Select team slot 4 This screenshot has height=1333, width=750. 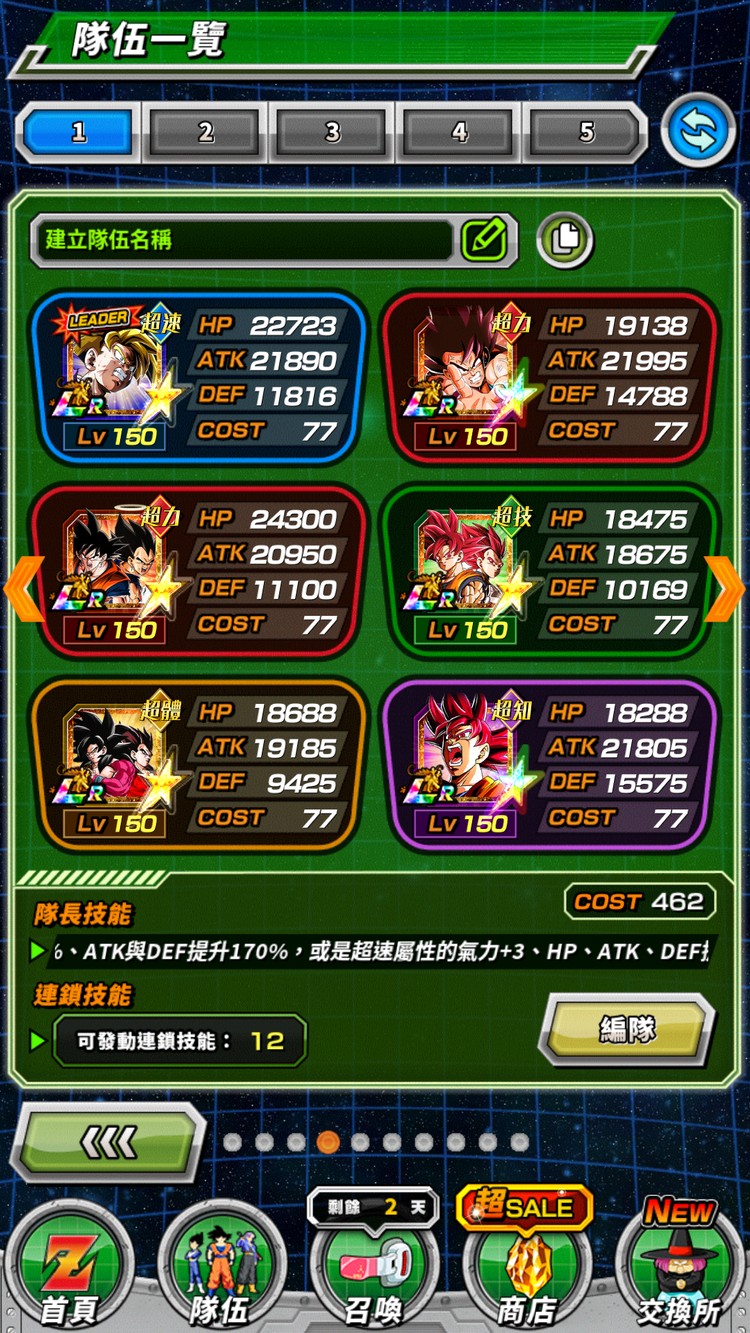pos(459,132)
